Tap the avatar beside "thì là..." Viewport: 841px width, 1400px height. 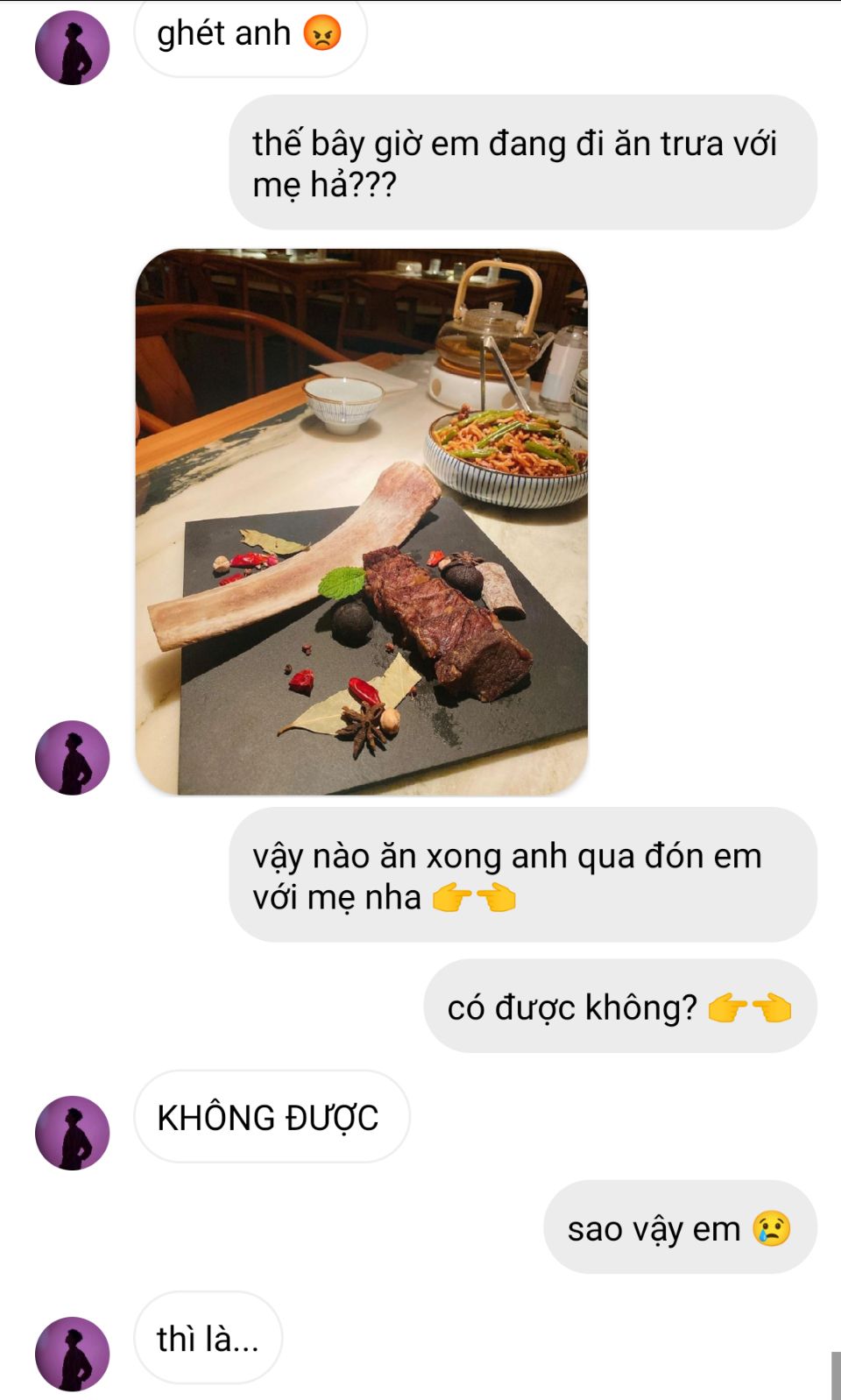tap(72, 1353)
